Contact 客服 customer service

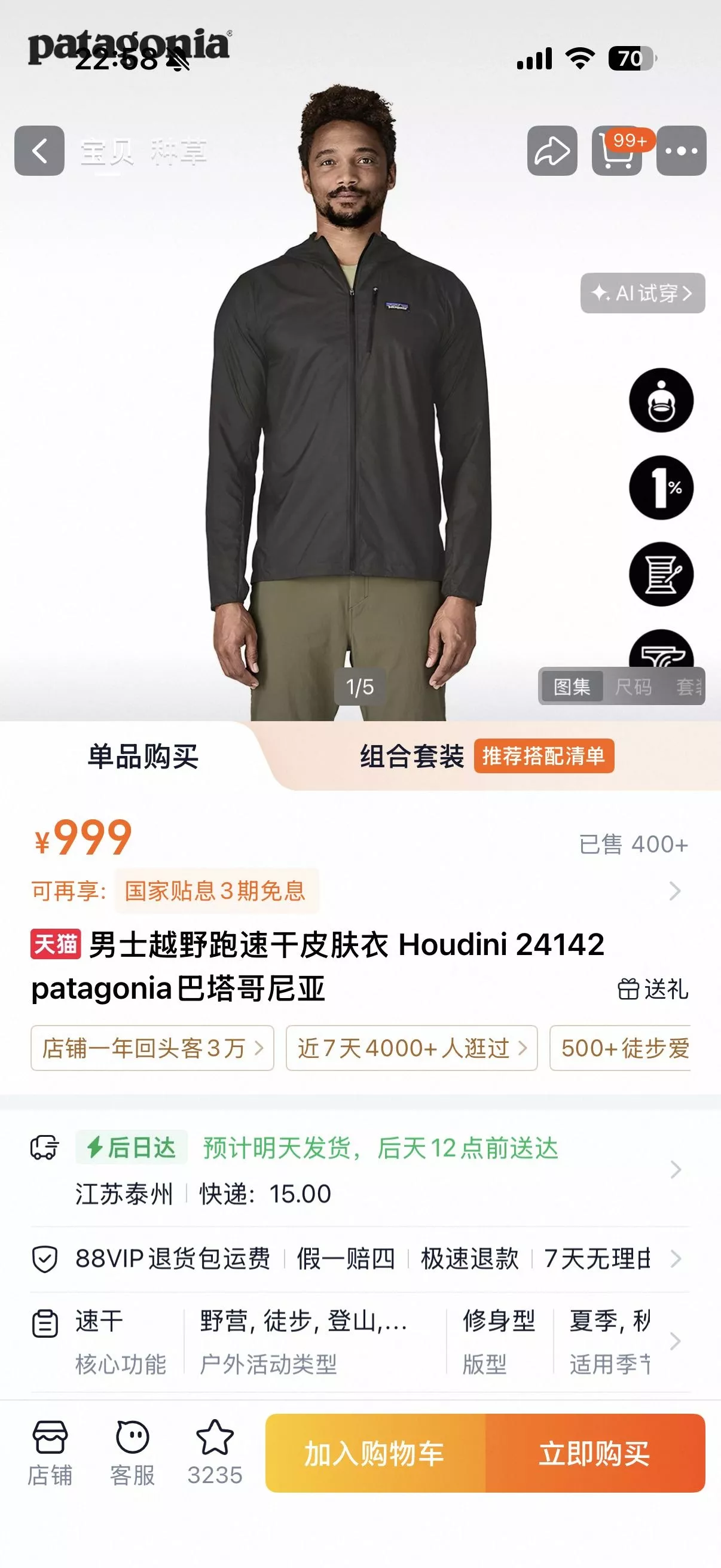(132, 1454)
